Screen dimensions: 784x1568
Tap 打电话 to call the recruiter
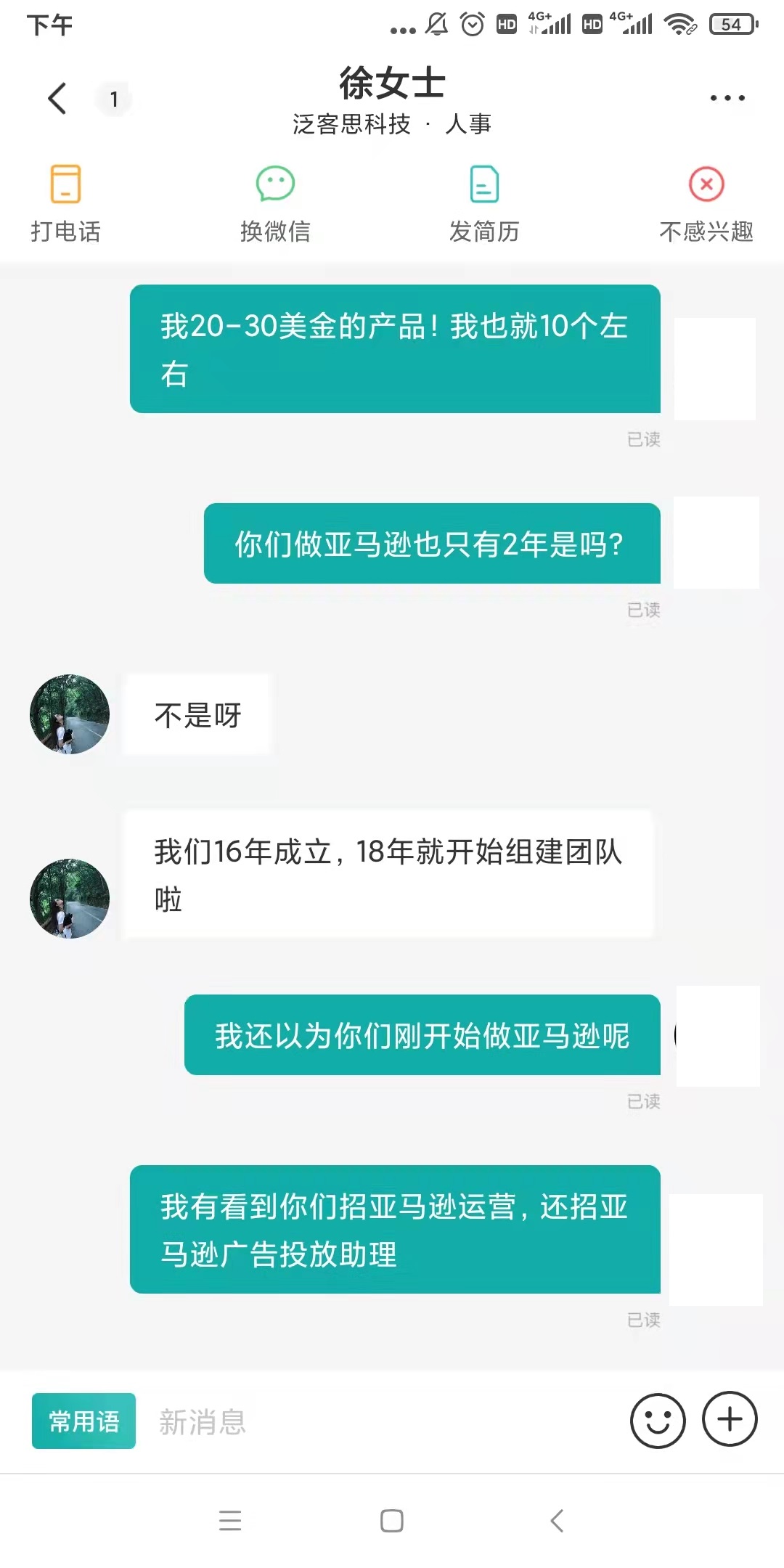pyautogui.click(x=65, y=202)
